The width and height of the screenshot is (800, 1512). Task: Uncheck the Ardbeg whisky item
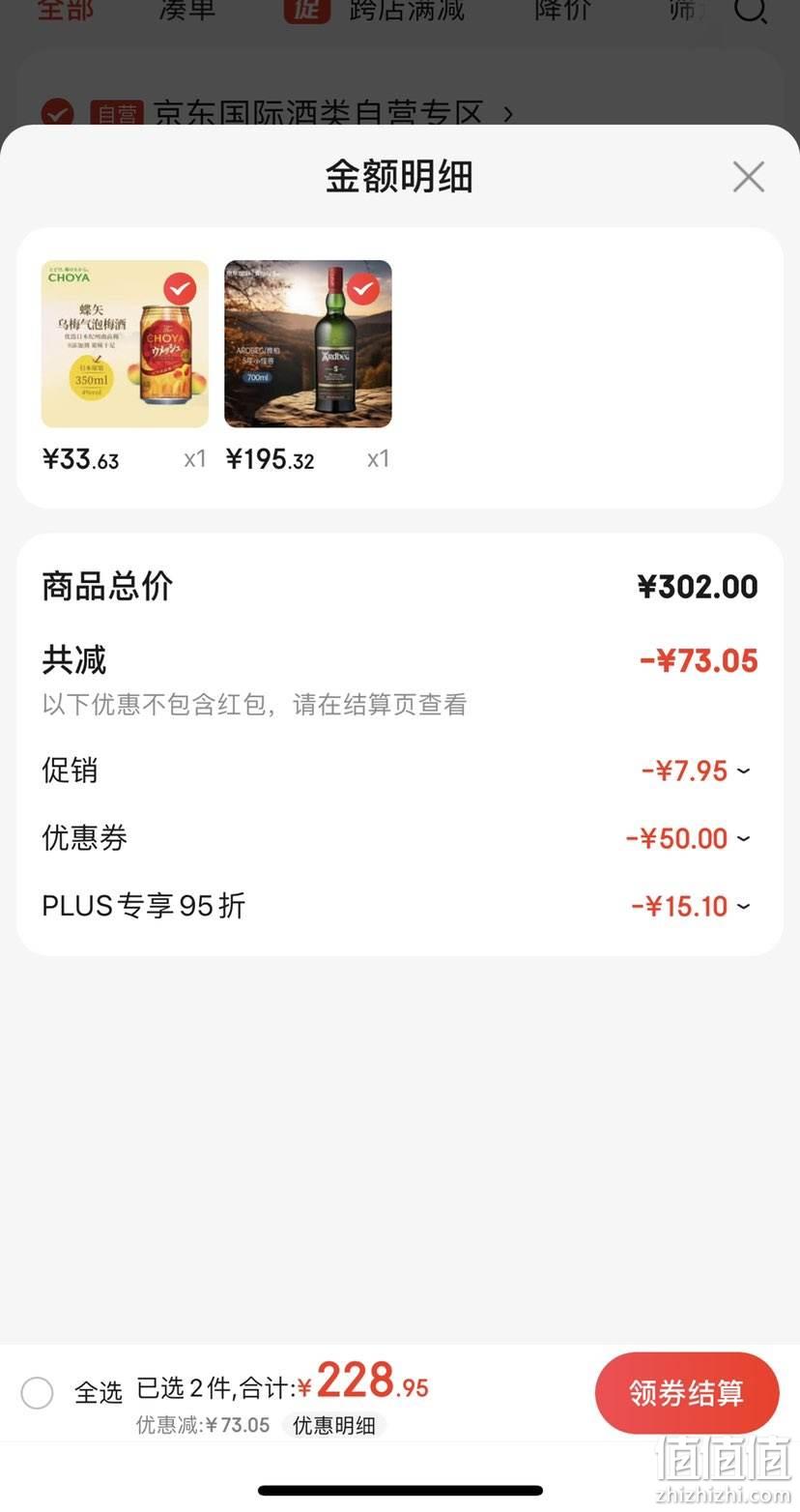click(362, 288)
